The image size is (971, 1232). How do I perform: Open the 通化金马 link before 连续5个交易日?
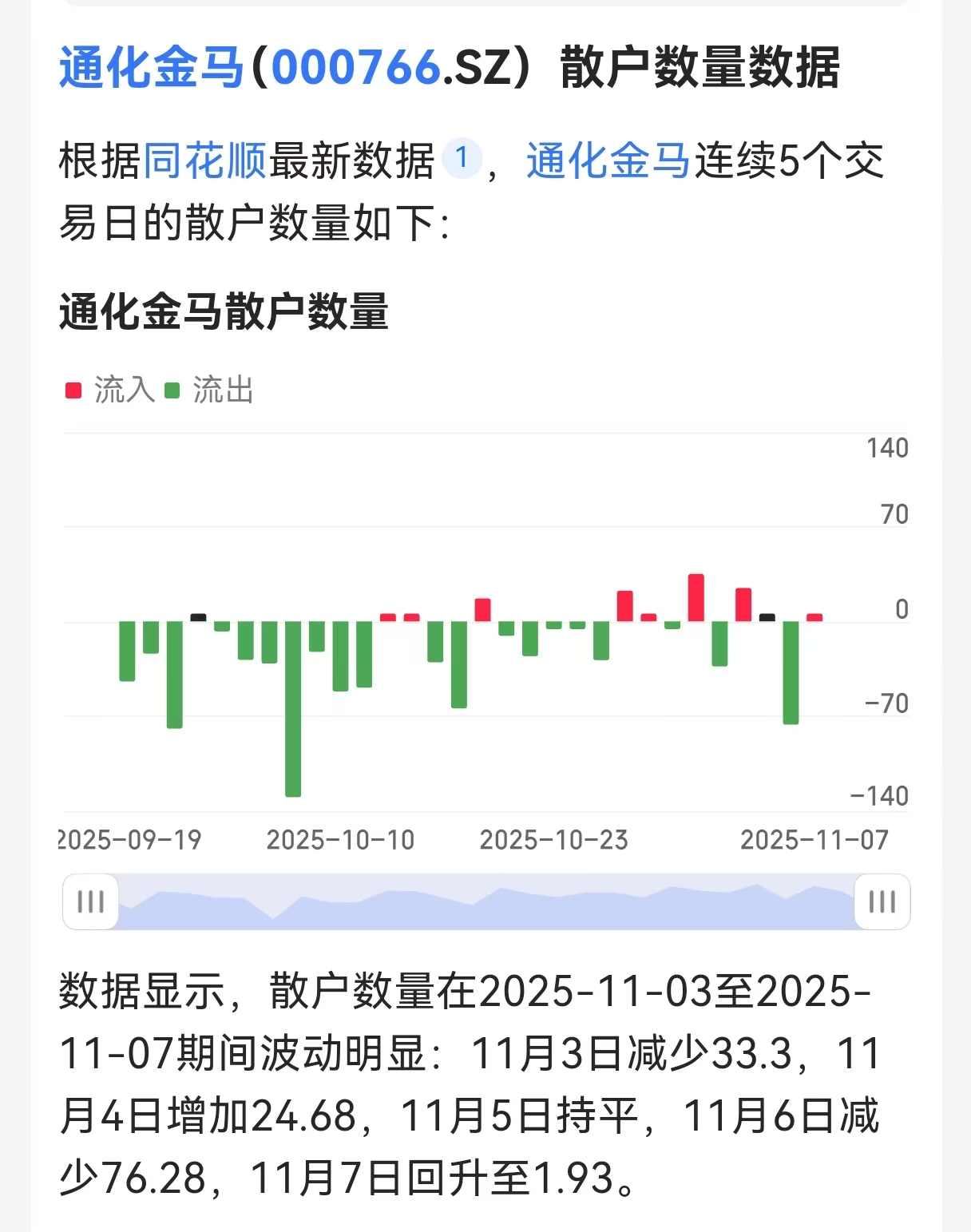(x=608, y=161)
